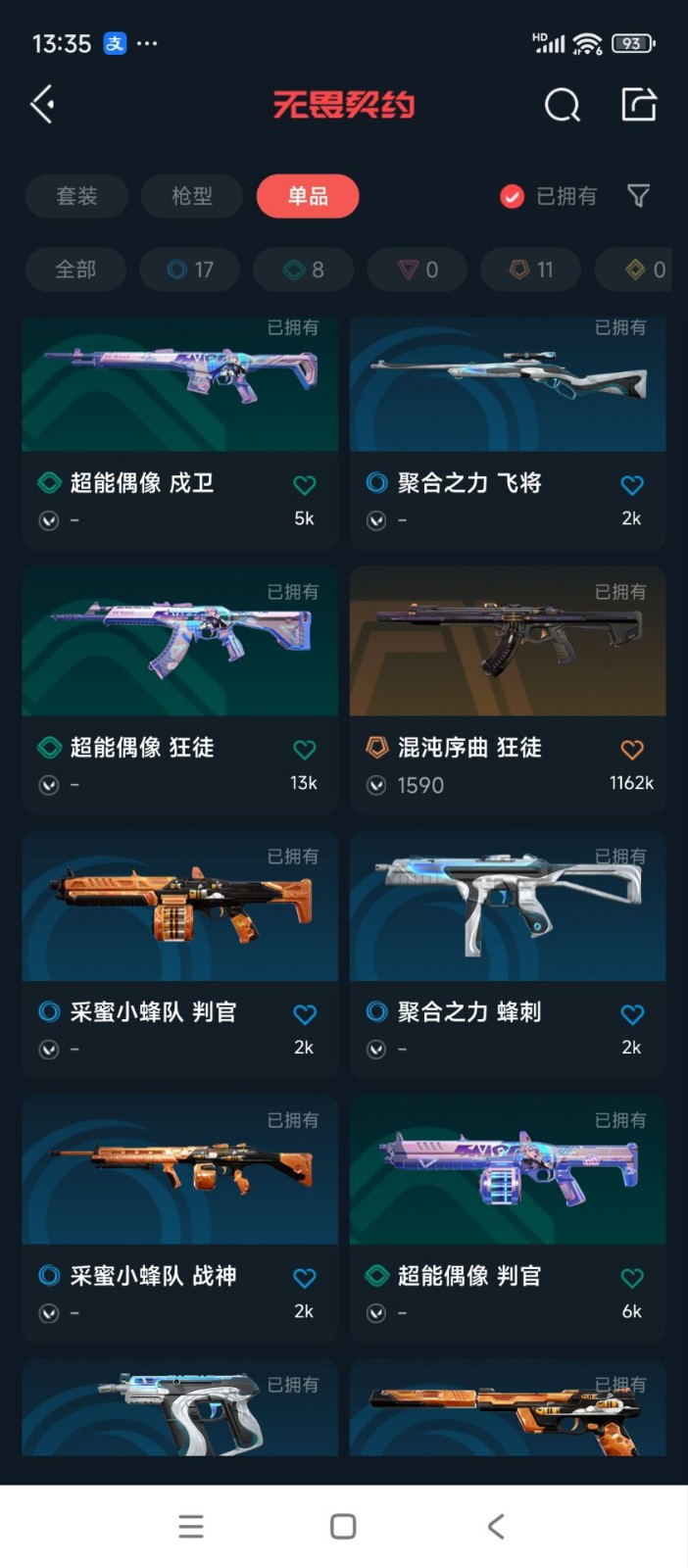The height and width of the screenshot is (1568, 688).
Task: Filter by the rarity chip showing 17
Action: [190, 269]
